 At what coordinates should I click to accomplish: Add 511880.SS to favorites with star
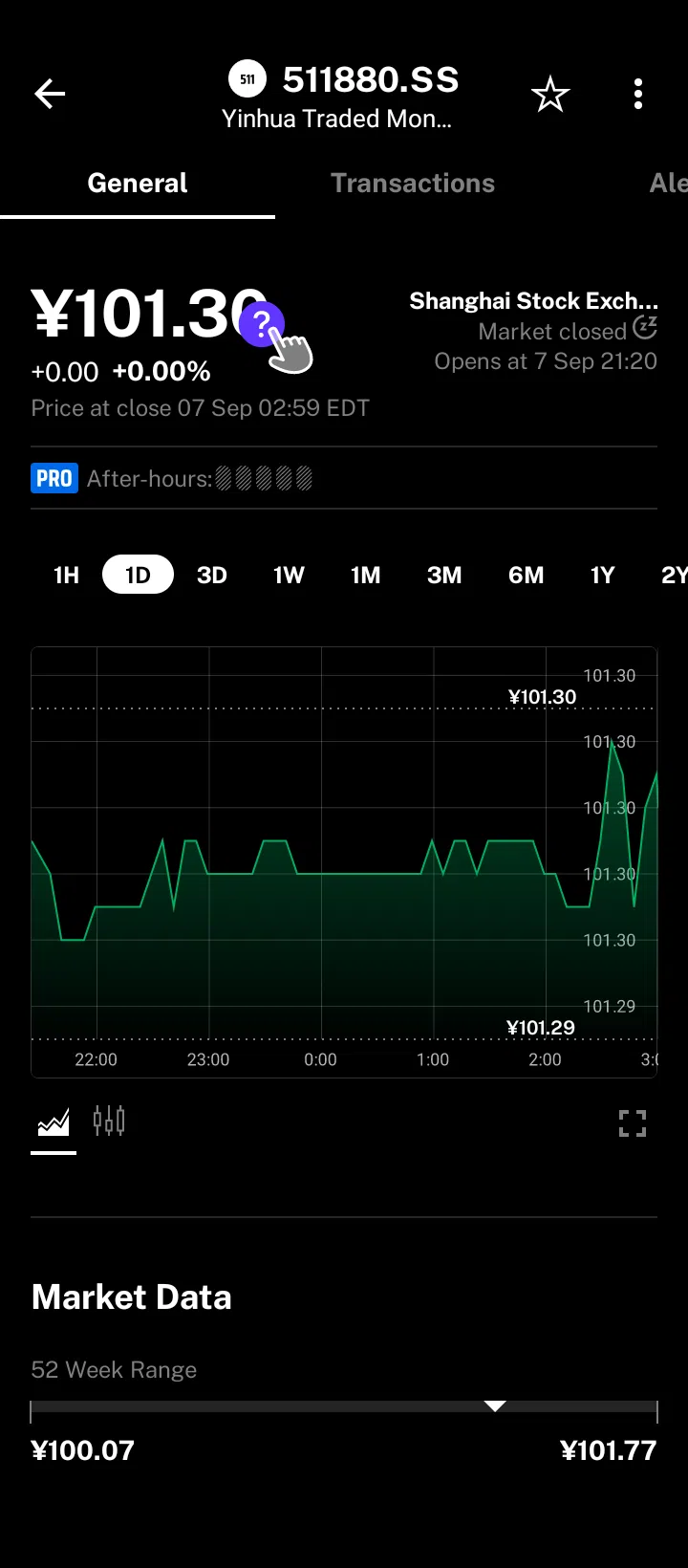tap(550, 94)
